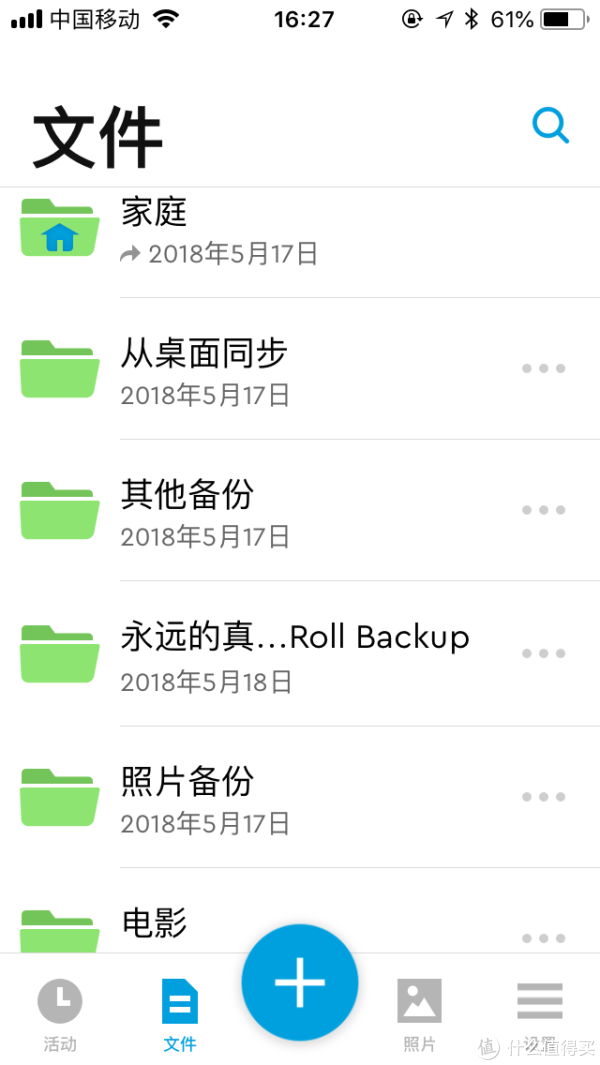
Task: Open more options for 照片备份
Action: [x=544, y=797]
